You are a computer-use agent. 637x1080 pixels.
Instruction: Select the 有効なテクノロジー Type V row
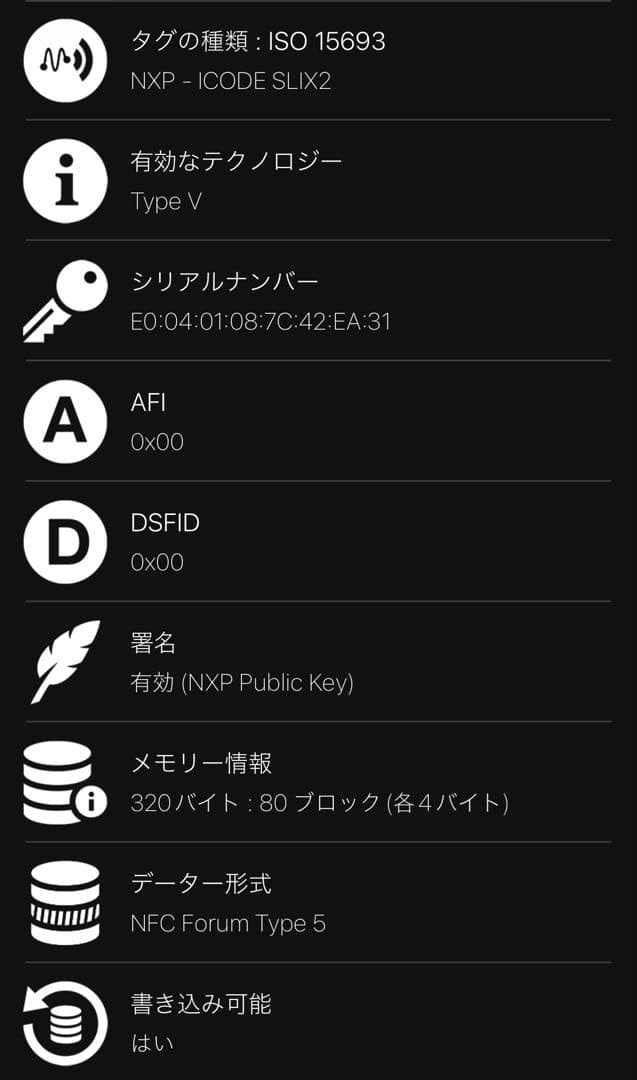click(x=318, y=180)
